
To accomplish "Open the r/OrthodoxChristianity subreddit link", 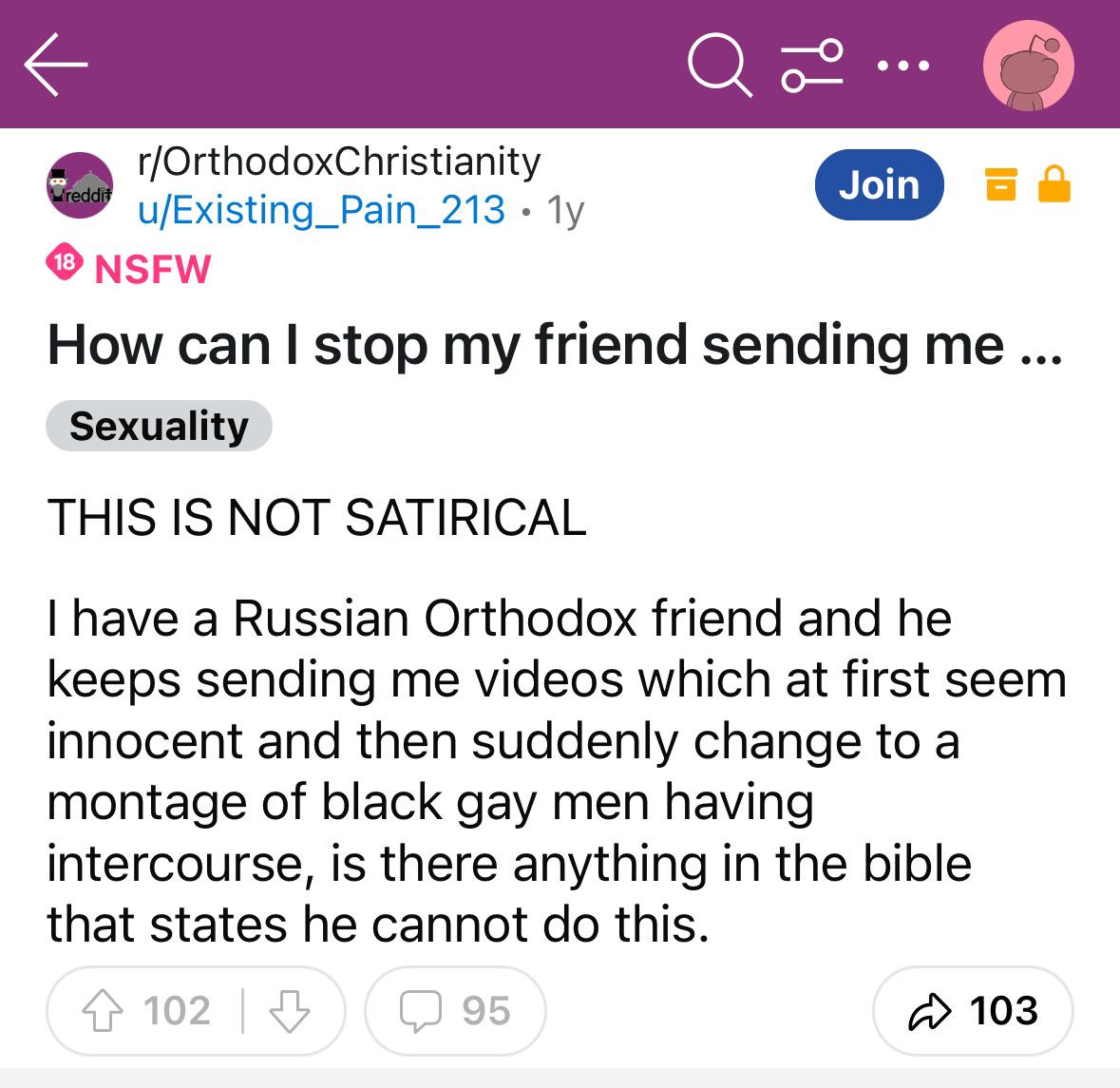I will pyautogui.click(x=339, y=162).
